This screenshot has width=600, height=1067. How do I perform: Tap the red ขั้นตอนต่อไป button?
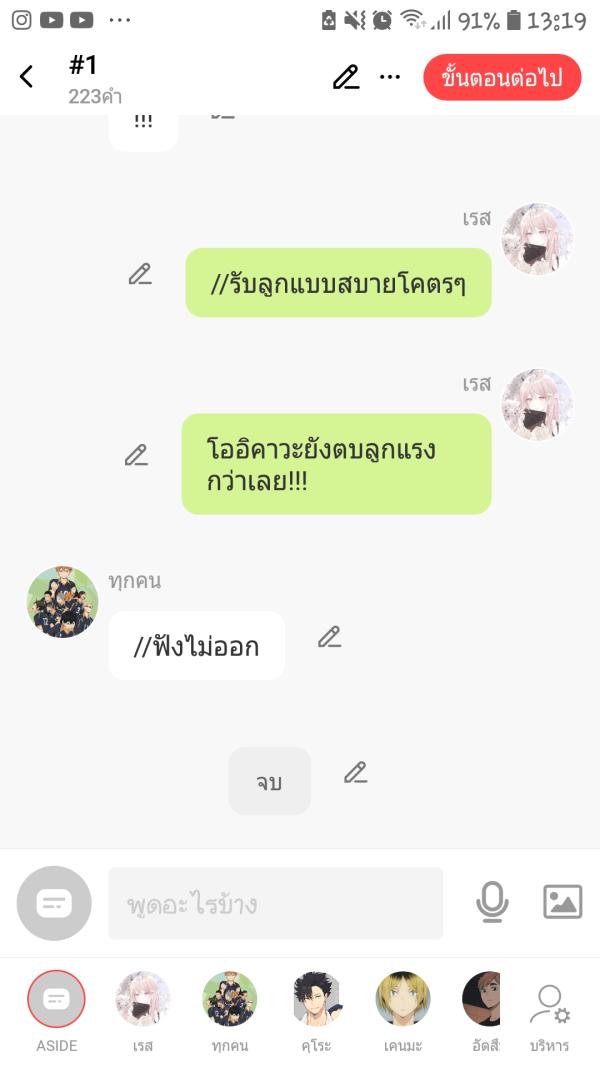pos(502,78)
